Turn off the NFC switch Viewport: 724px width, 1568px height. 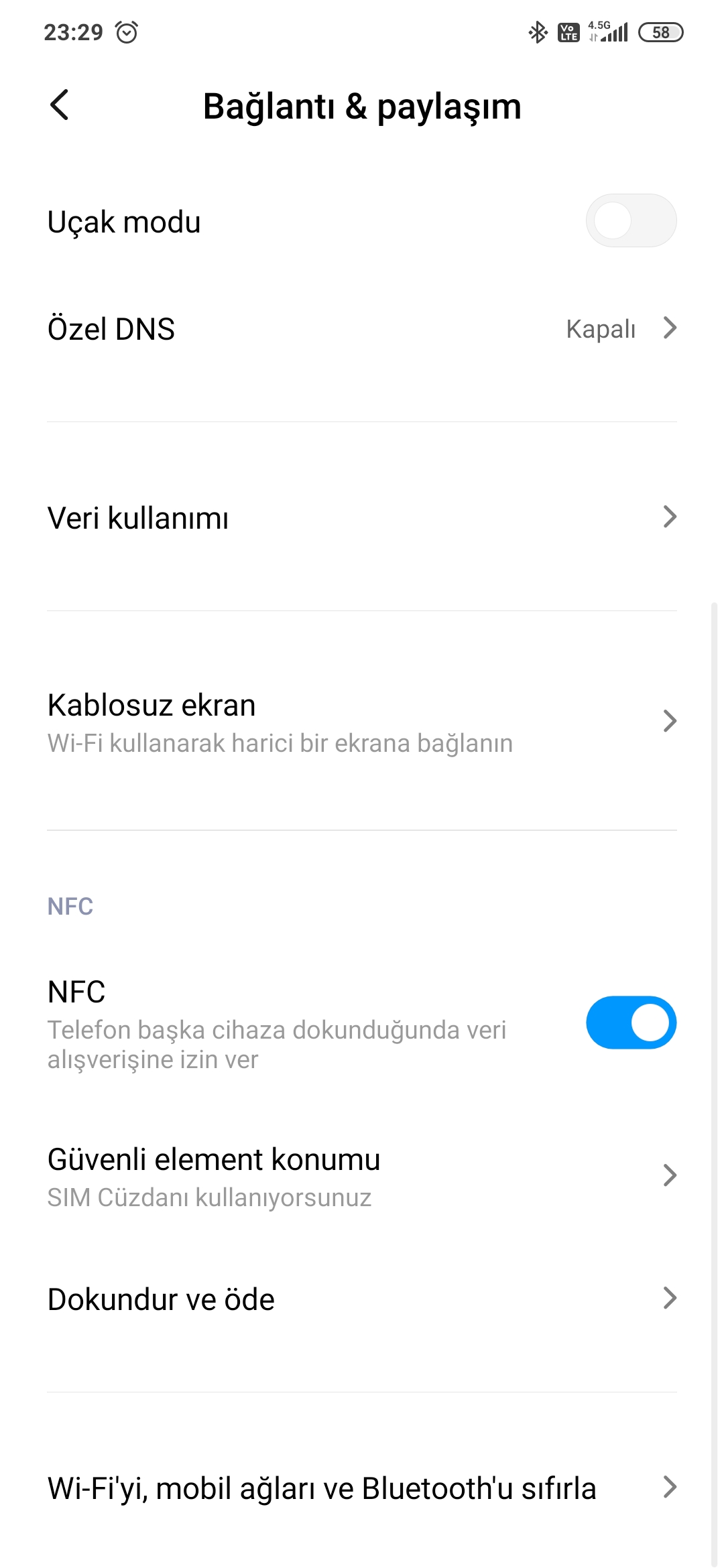click(631, 1023)
